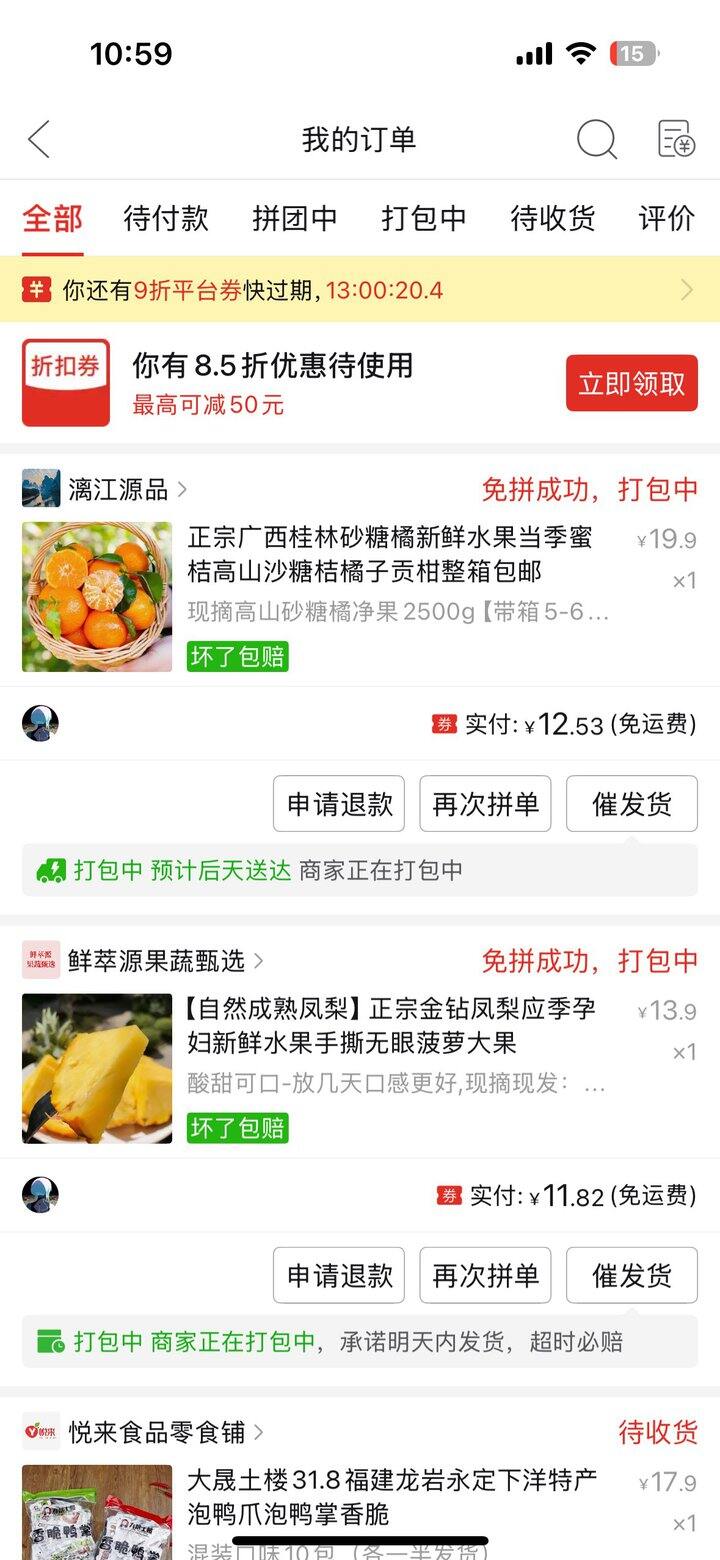
Task: Open 漓江源品 store page
Action: coord(117,489)
